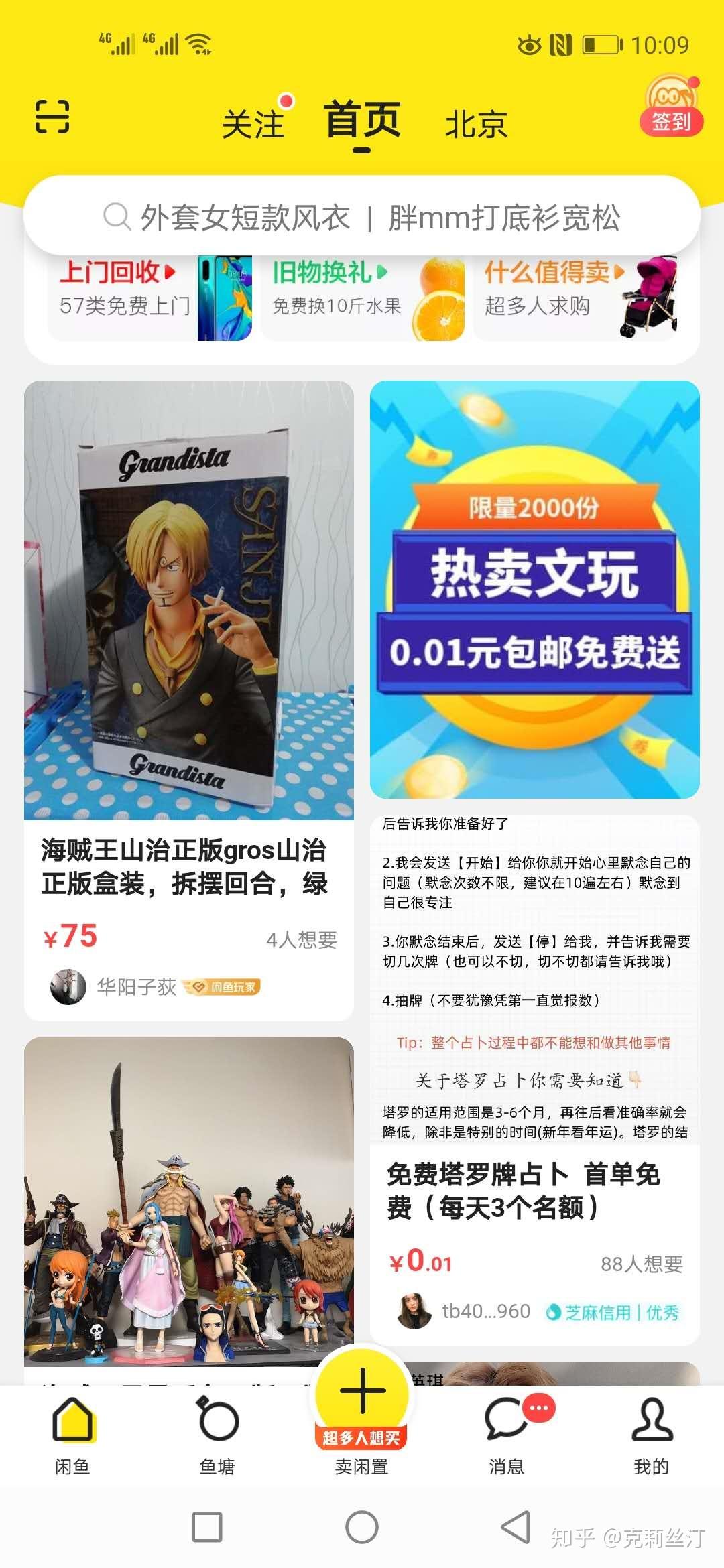The height and width of the screenshot is (1568, 724).
Task: Open the 消息 messages tab
Action: coord(507,1434)
